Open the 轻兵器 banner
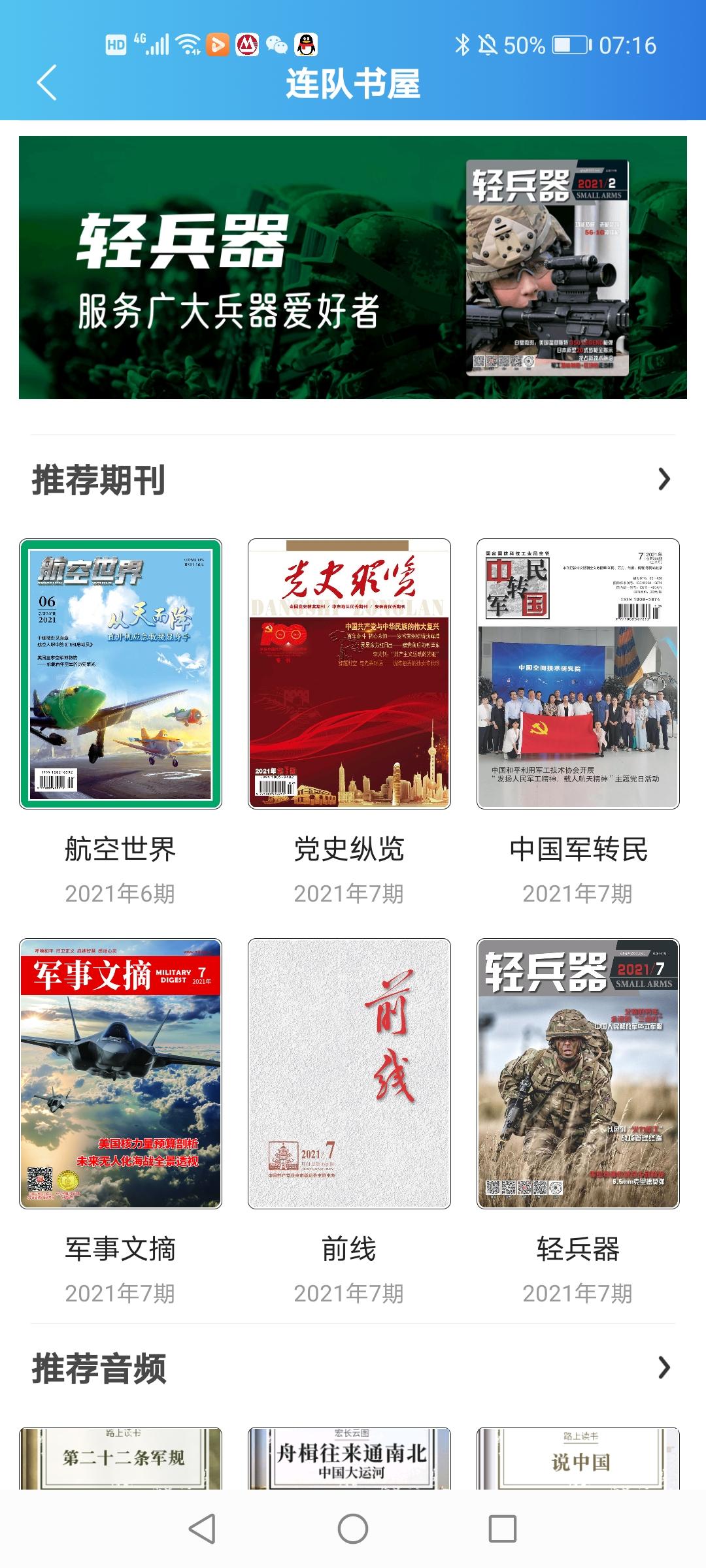706x1568 pixels. (353, 267)
